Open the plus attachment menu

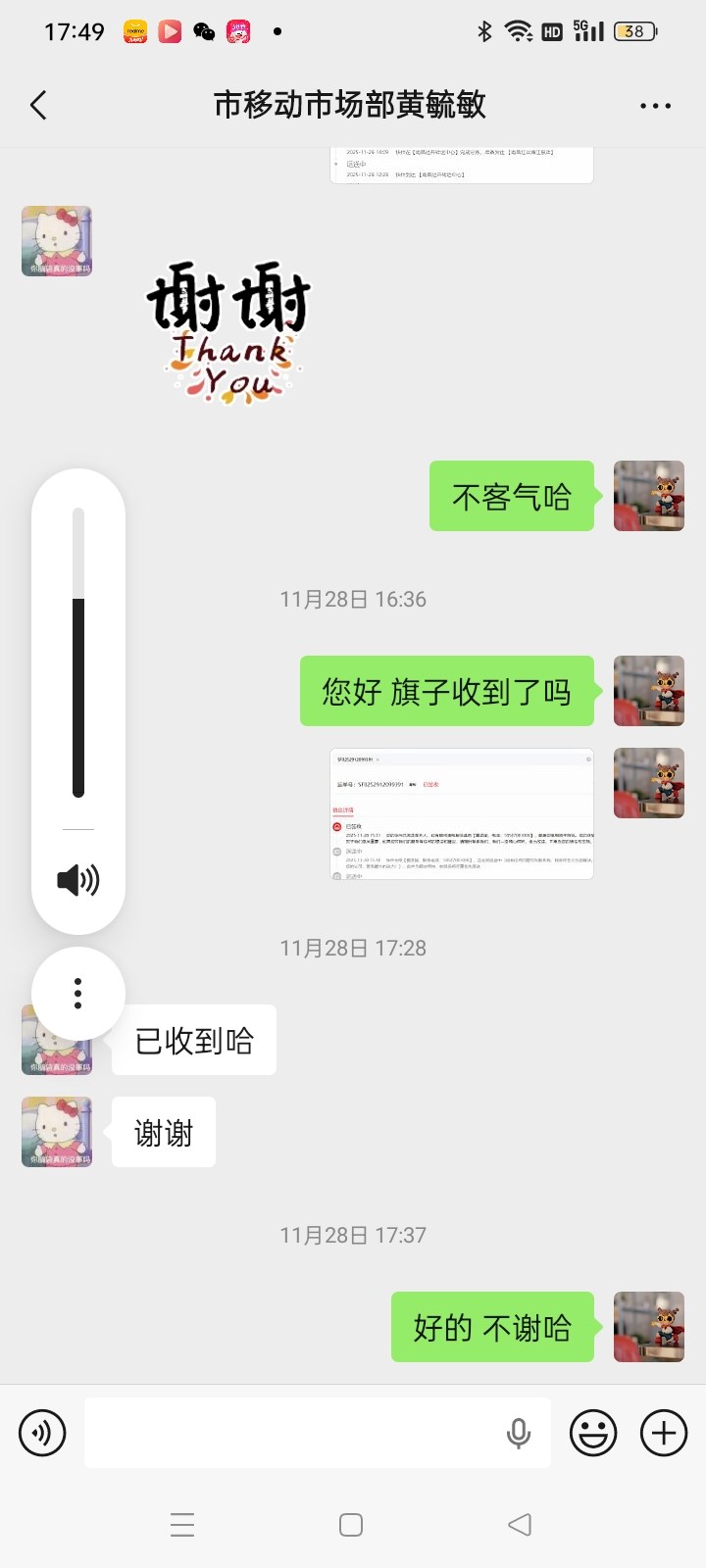[664, 1433]
